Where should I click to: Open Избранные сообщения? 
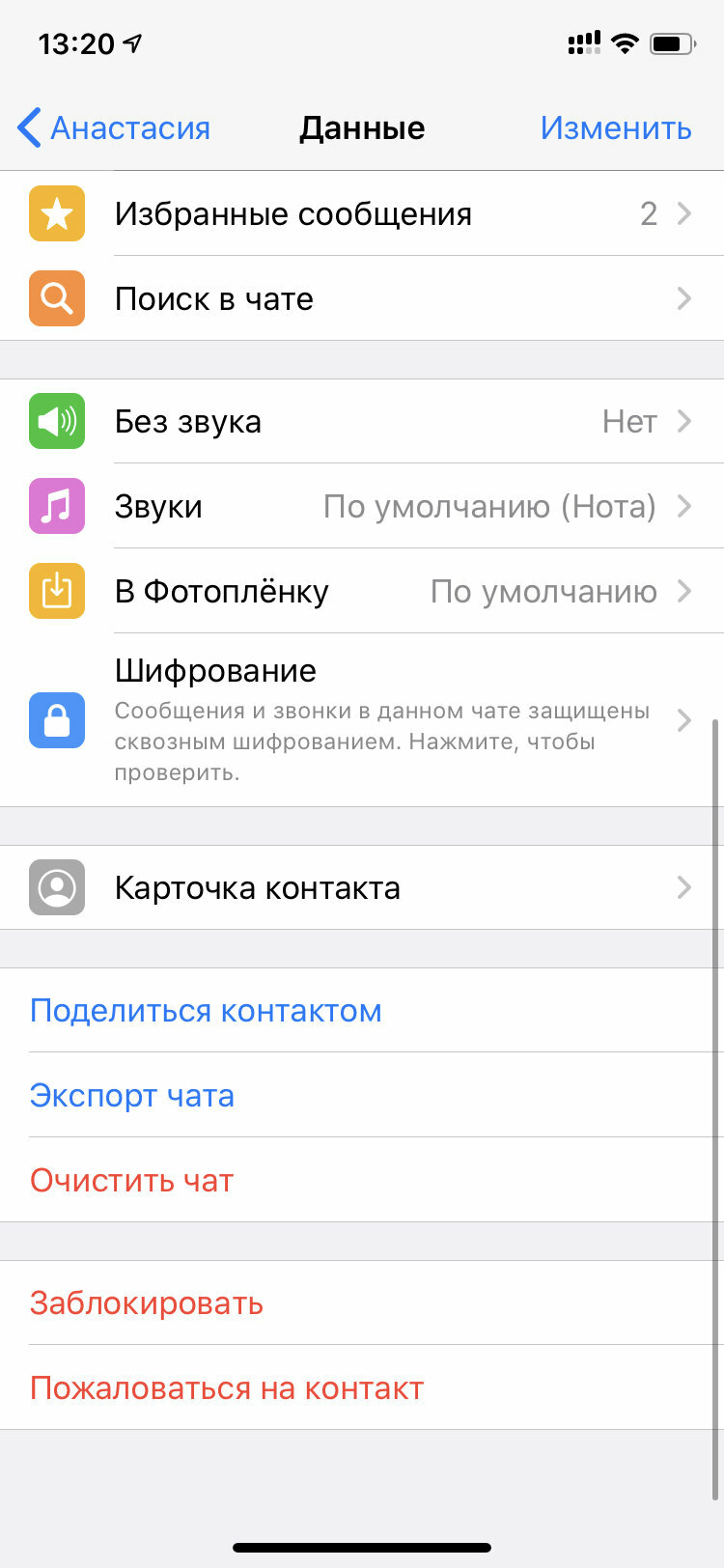tap(362, 213)
